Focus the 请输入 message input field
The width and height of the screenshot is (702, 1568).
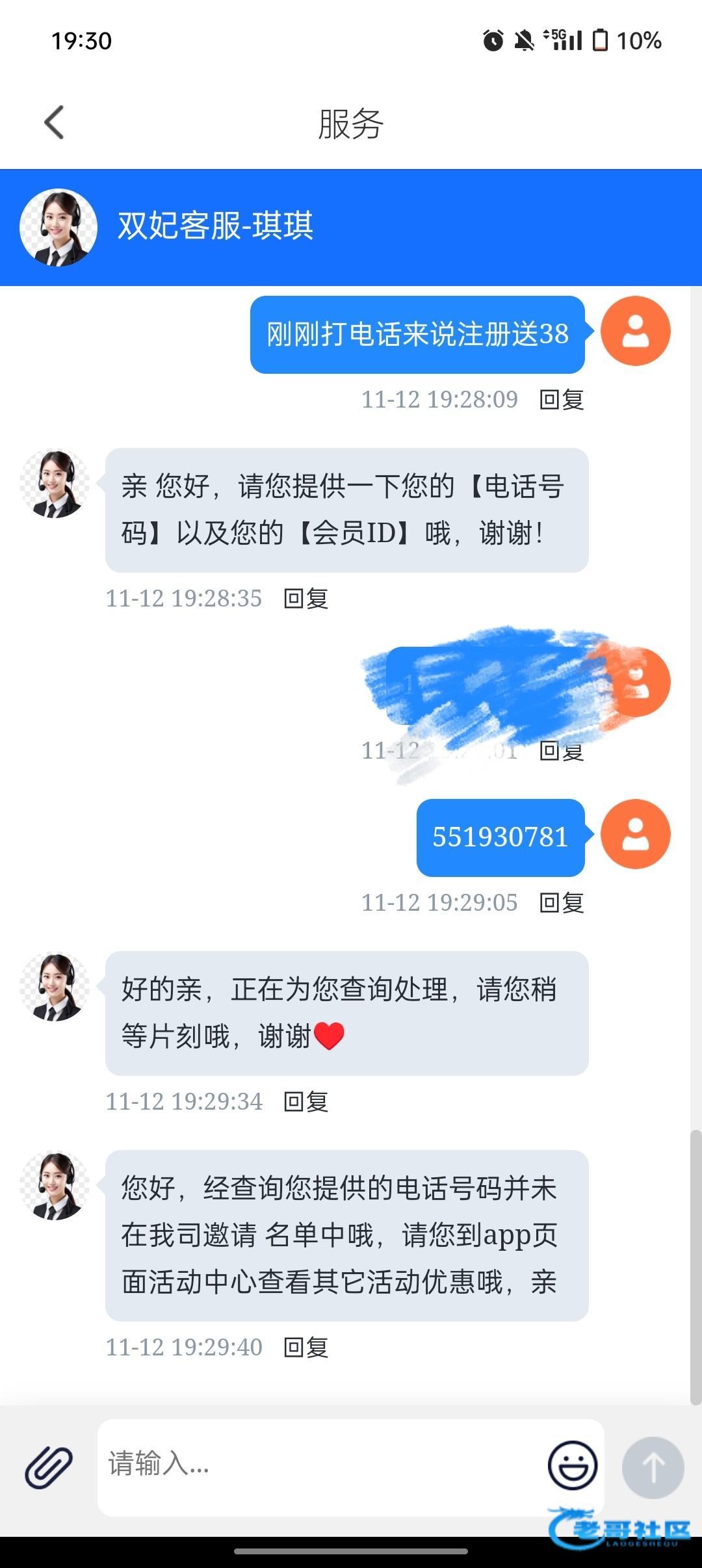pyautogui.click(x=318, y=1465)
